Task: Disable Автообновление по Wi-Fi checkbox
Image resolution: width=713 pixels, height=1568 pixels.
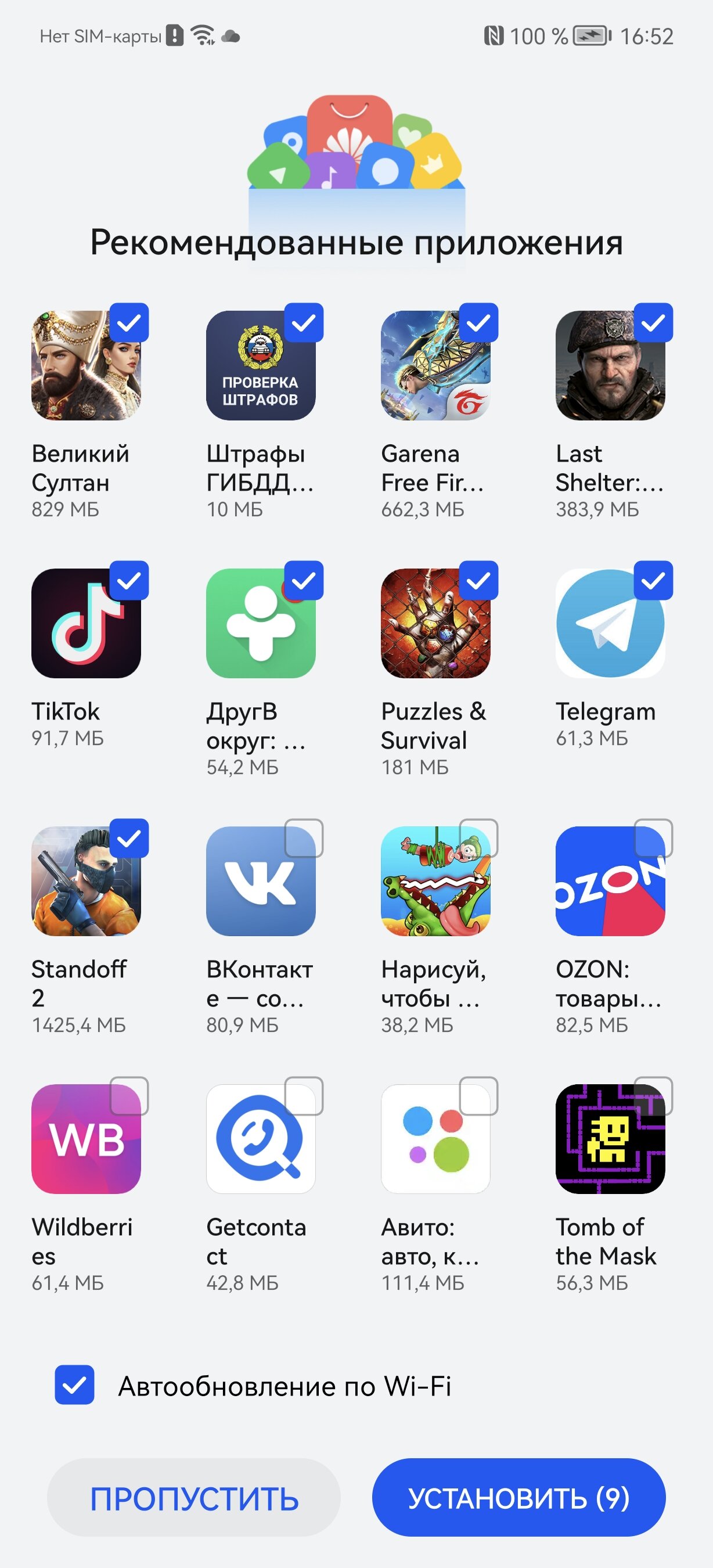Action: [75, 1385]
